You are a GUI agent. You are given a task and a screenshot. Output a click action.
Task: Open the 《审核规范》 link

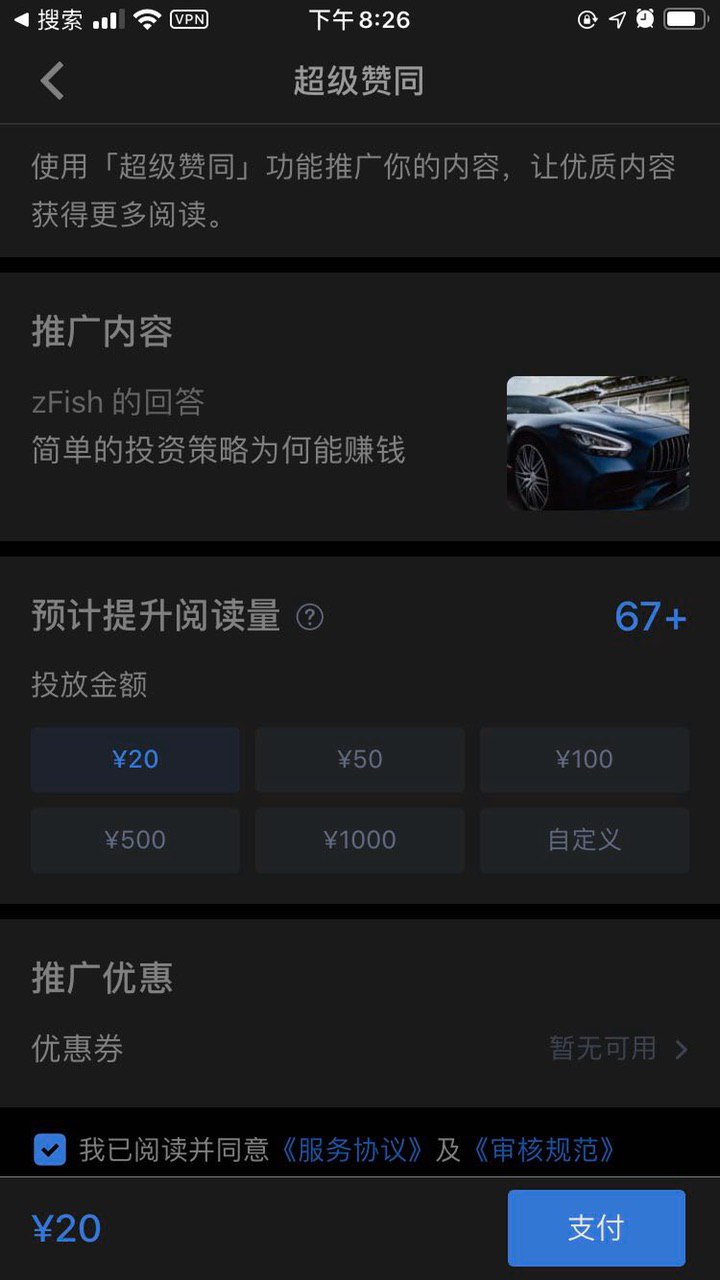click(542, 1149)
